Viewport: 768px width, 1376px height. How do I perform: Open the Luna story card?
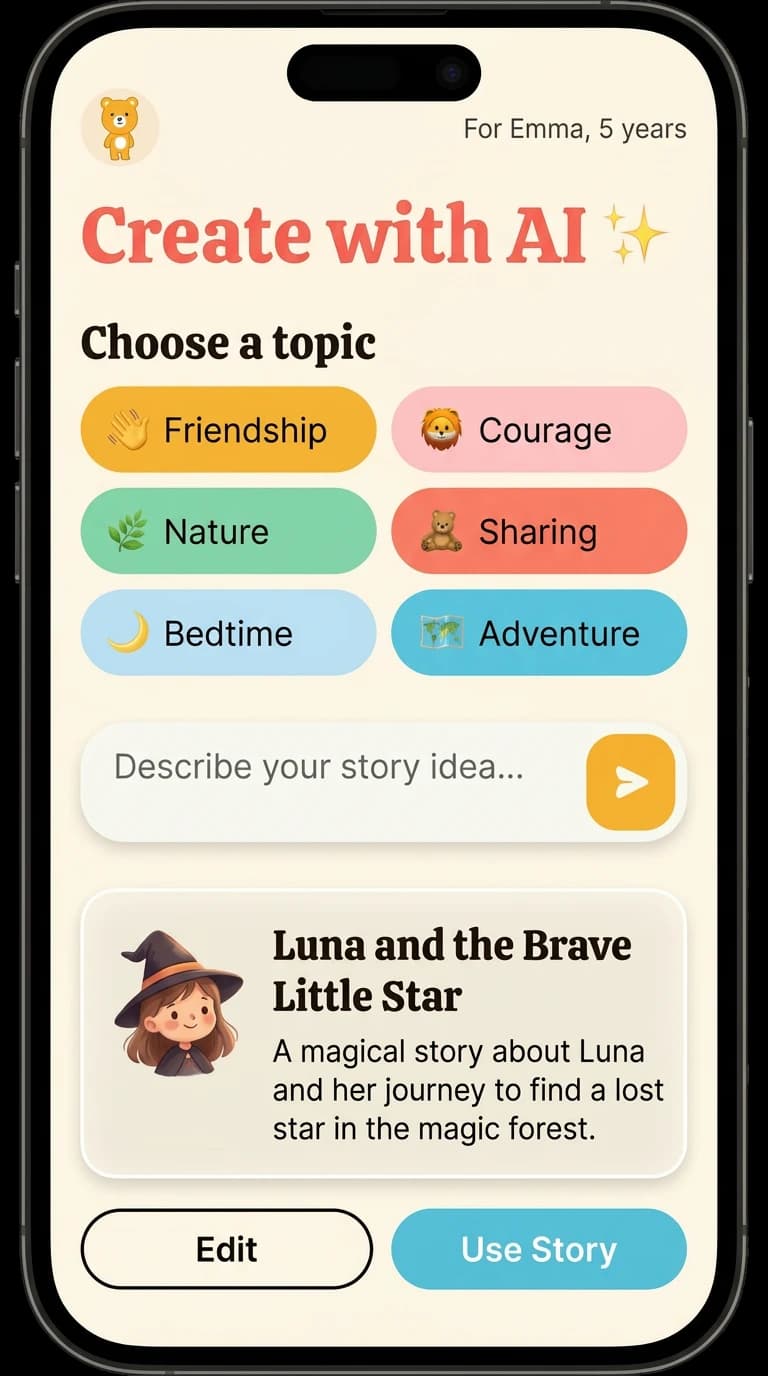coord(384,1032)
